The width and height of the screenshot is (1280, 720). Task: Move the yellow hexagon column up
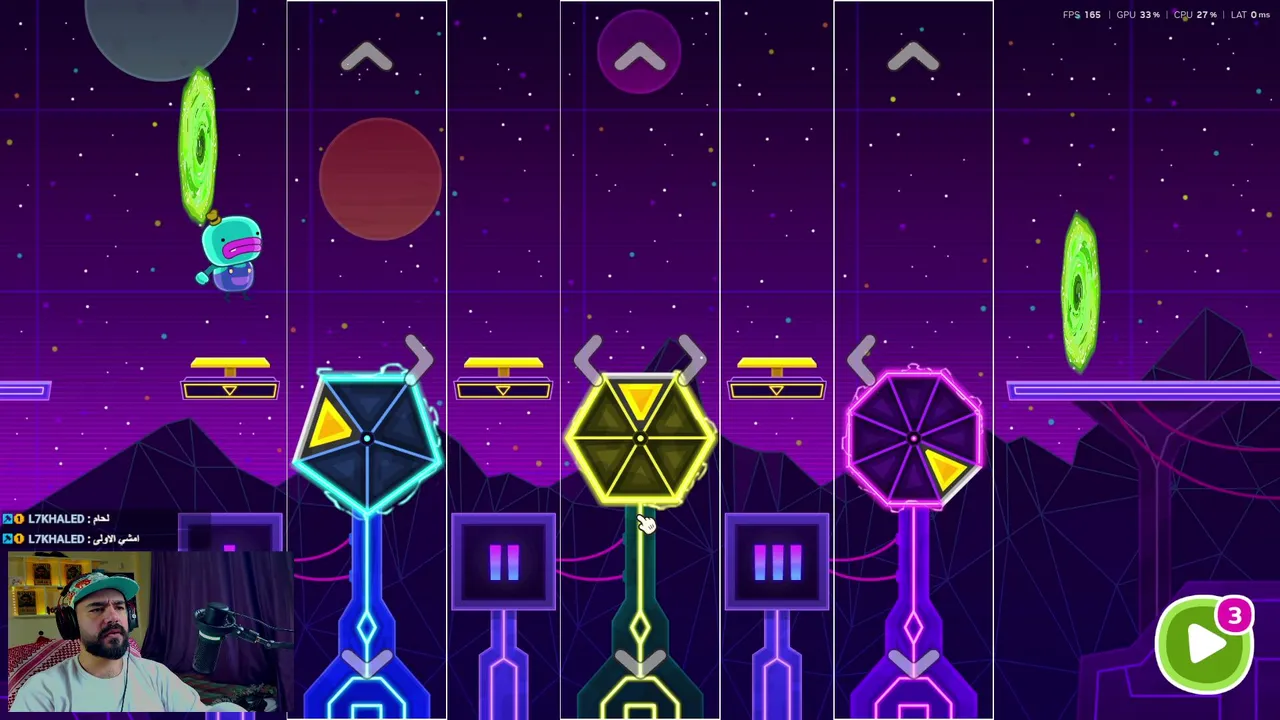(639, 59)
